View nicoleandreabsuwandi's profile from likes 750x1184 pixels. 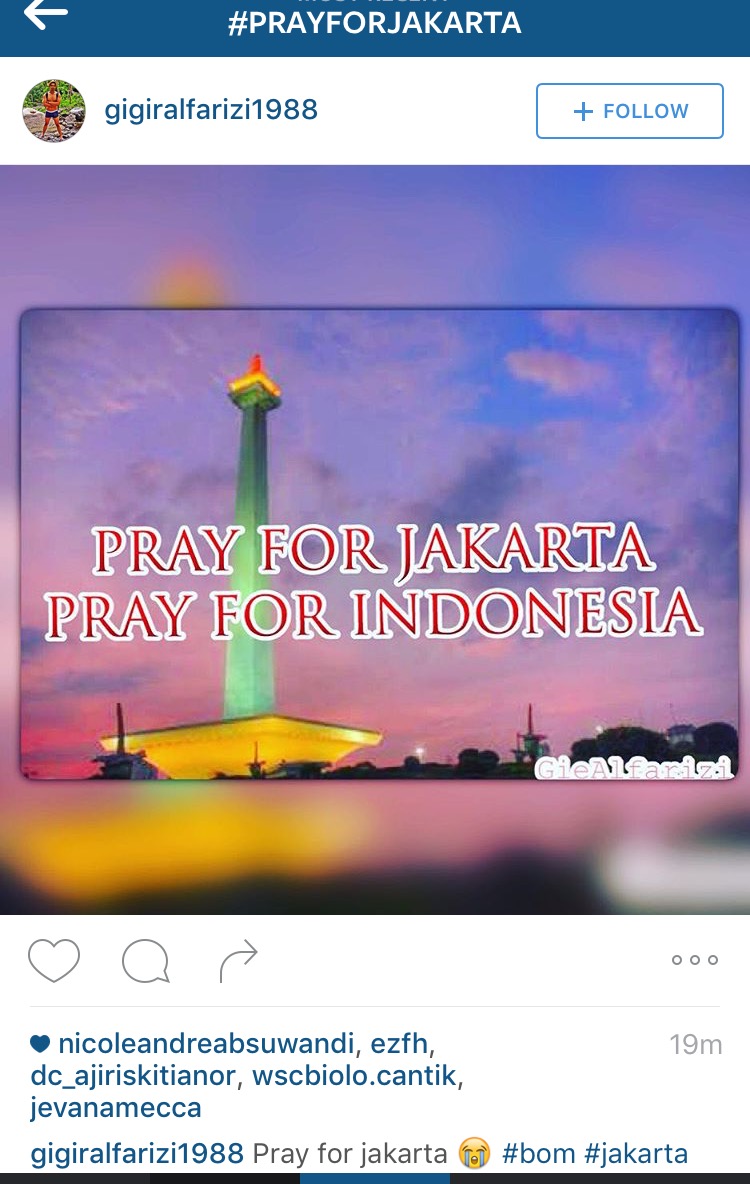(x=206, y=1045)
